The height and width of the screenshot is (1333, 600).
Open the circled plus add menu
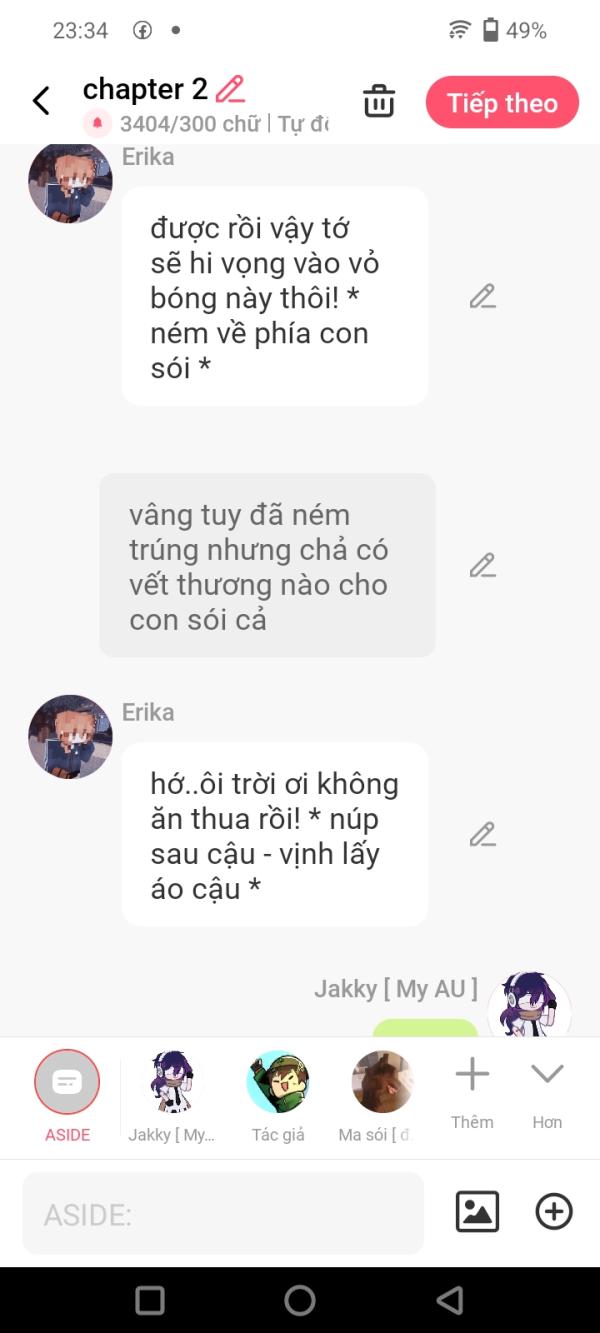pos(554,1212)
